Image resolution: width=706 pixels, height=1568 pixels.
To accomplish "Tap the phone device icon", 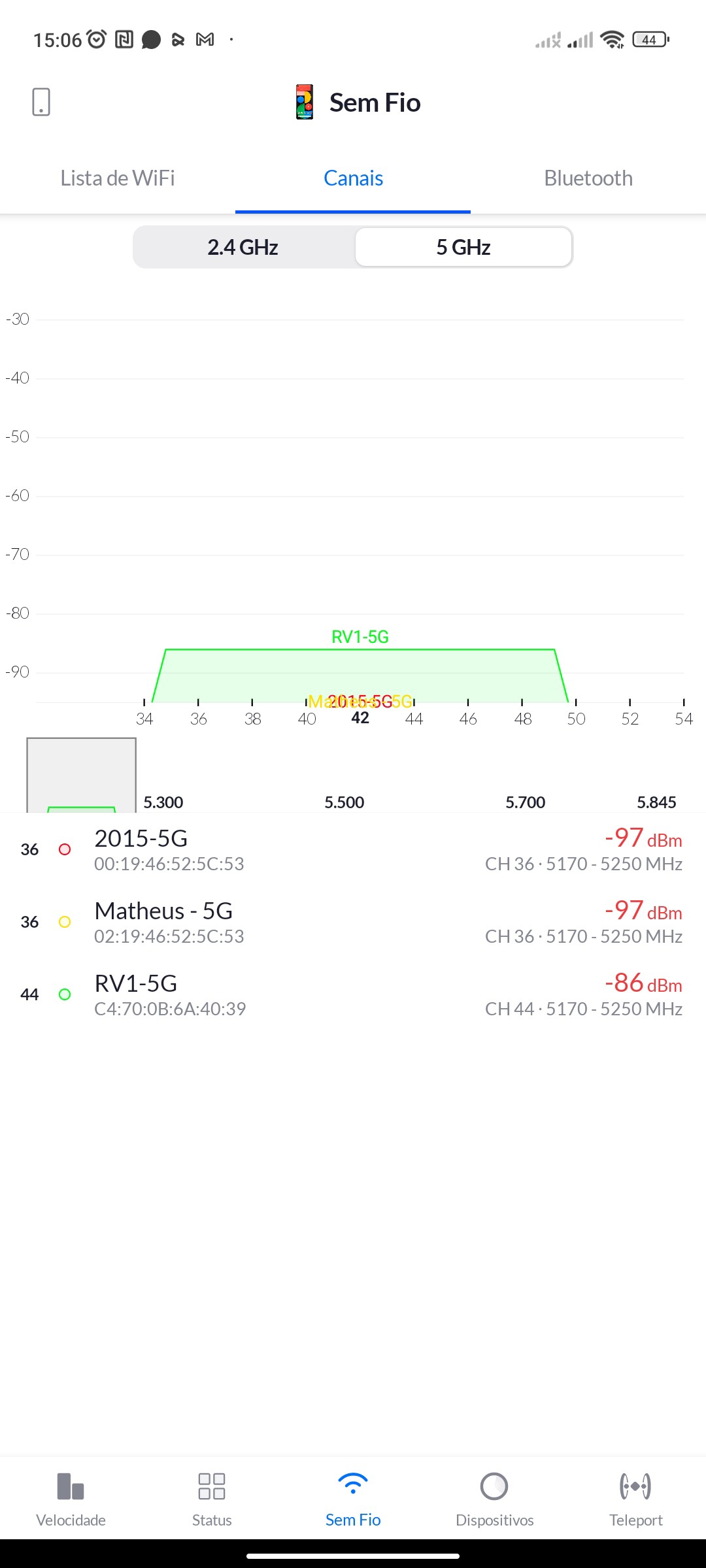I will [x=41, y=102].
